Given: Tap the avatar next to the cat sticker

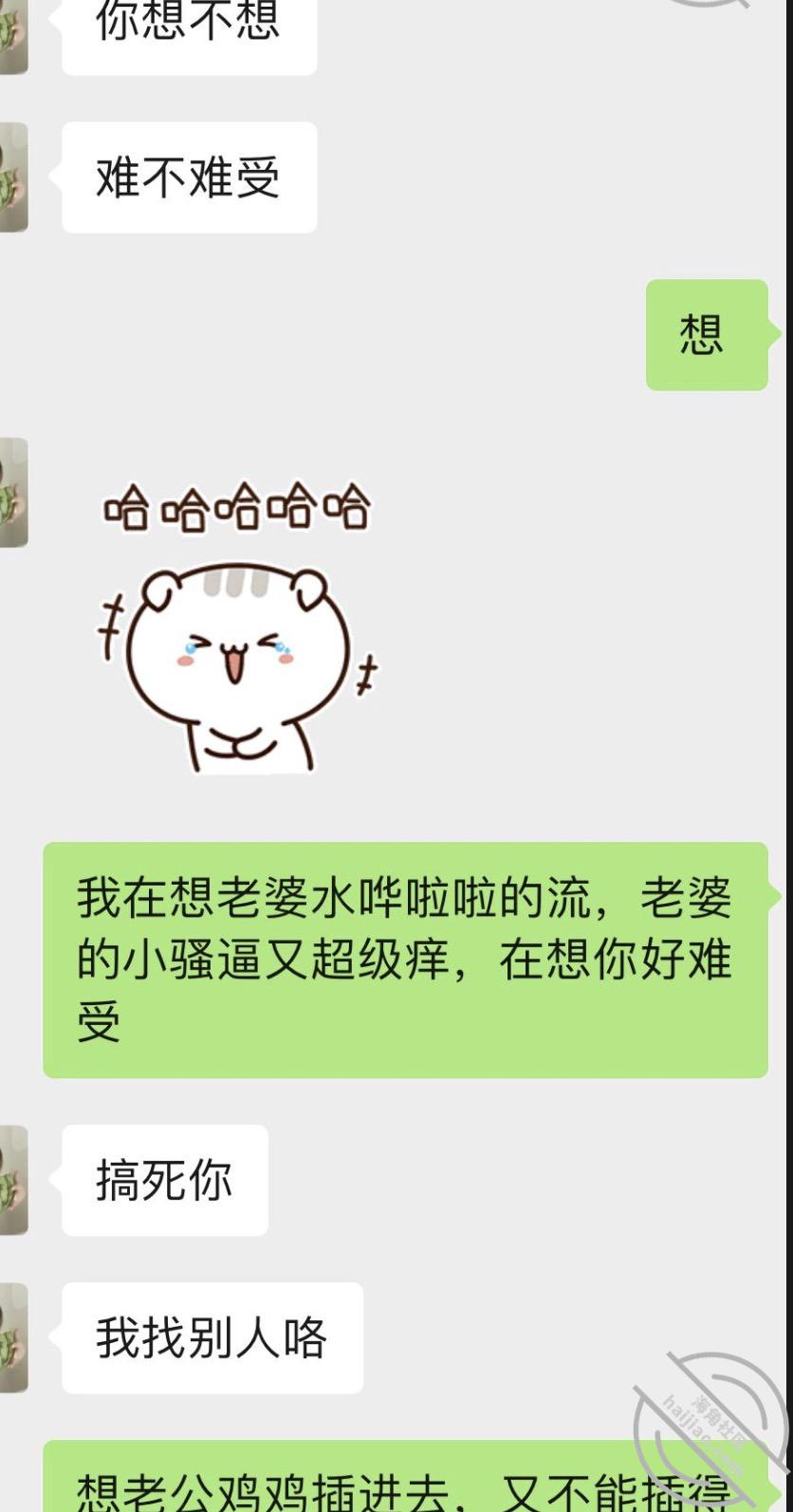Looking at the screenshot, I should coord(13,493).
